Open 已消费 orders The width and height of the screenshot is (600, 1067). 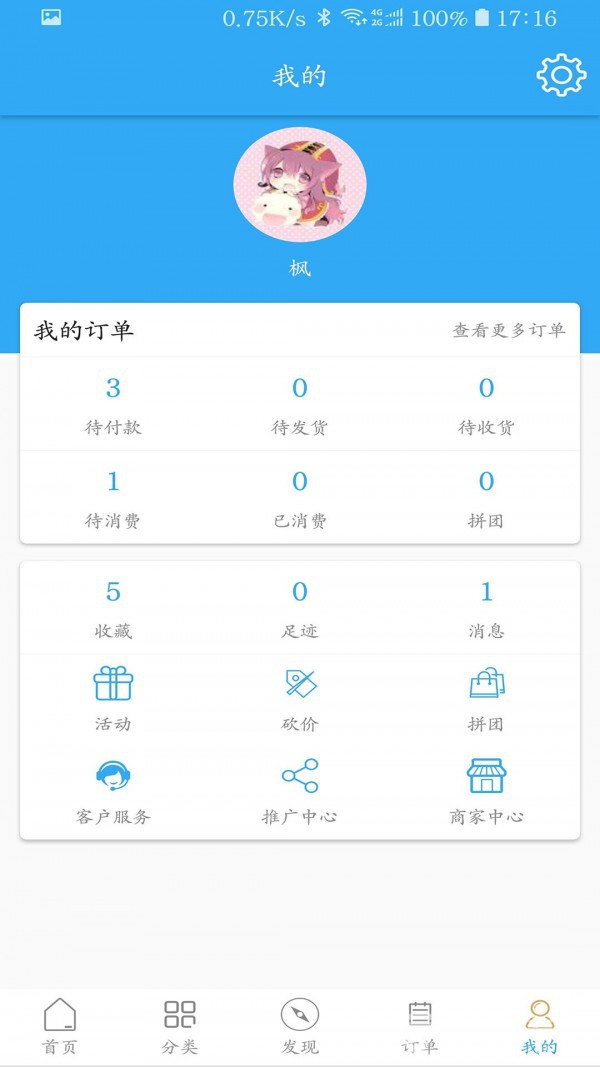tap(300, 499)
